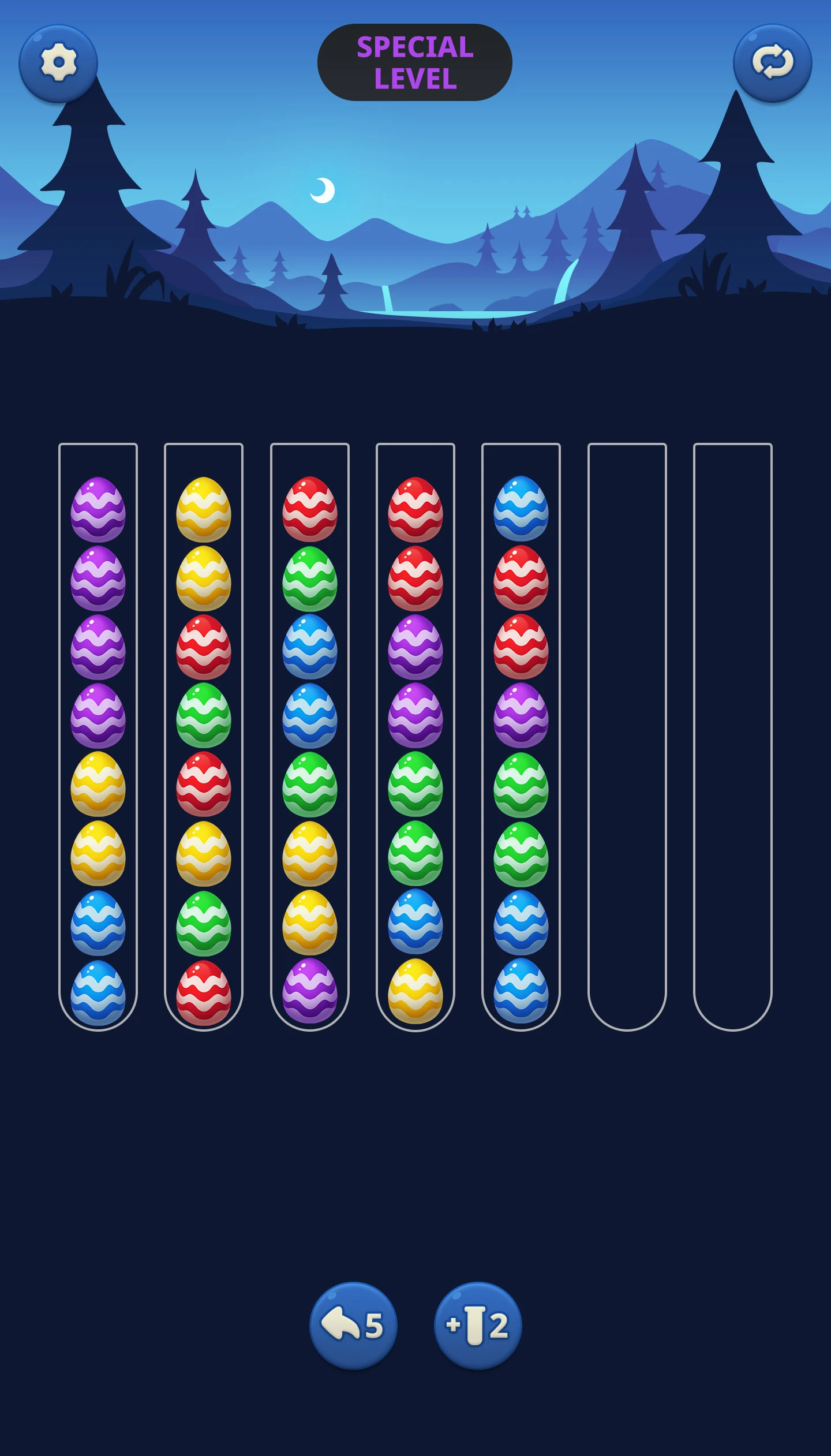The height and width of the screenshot is (1456, 831).
Task: Select the tube with purple egg on top
Action: click(98, 737)
